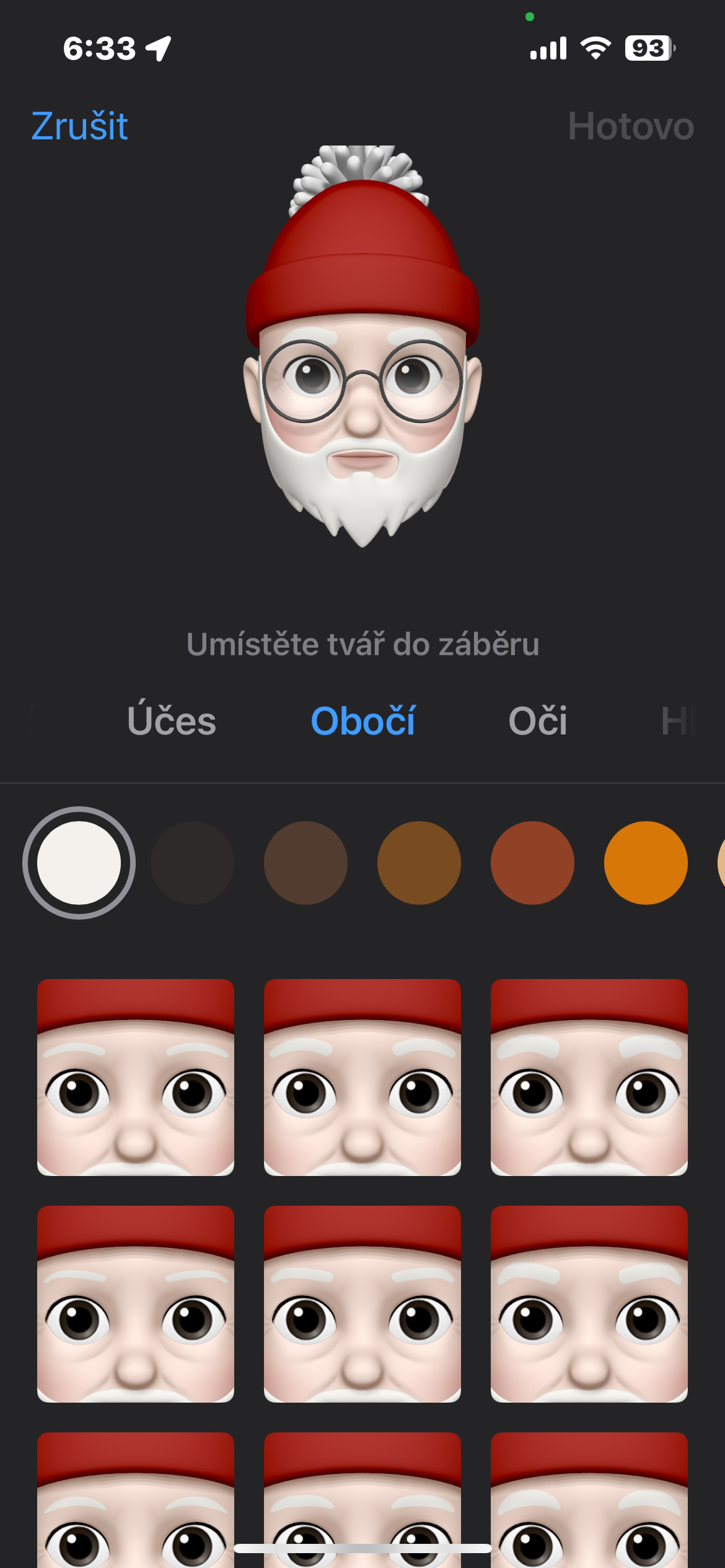Tap Zrušit to cancel editing
725x1568 pixels.
[79, 126]
